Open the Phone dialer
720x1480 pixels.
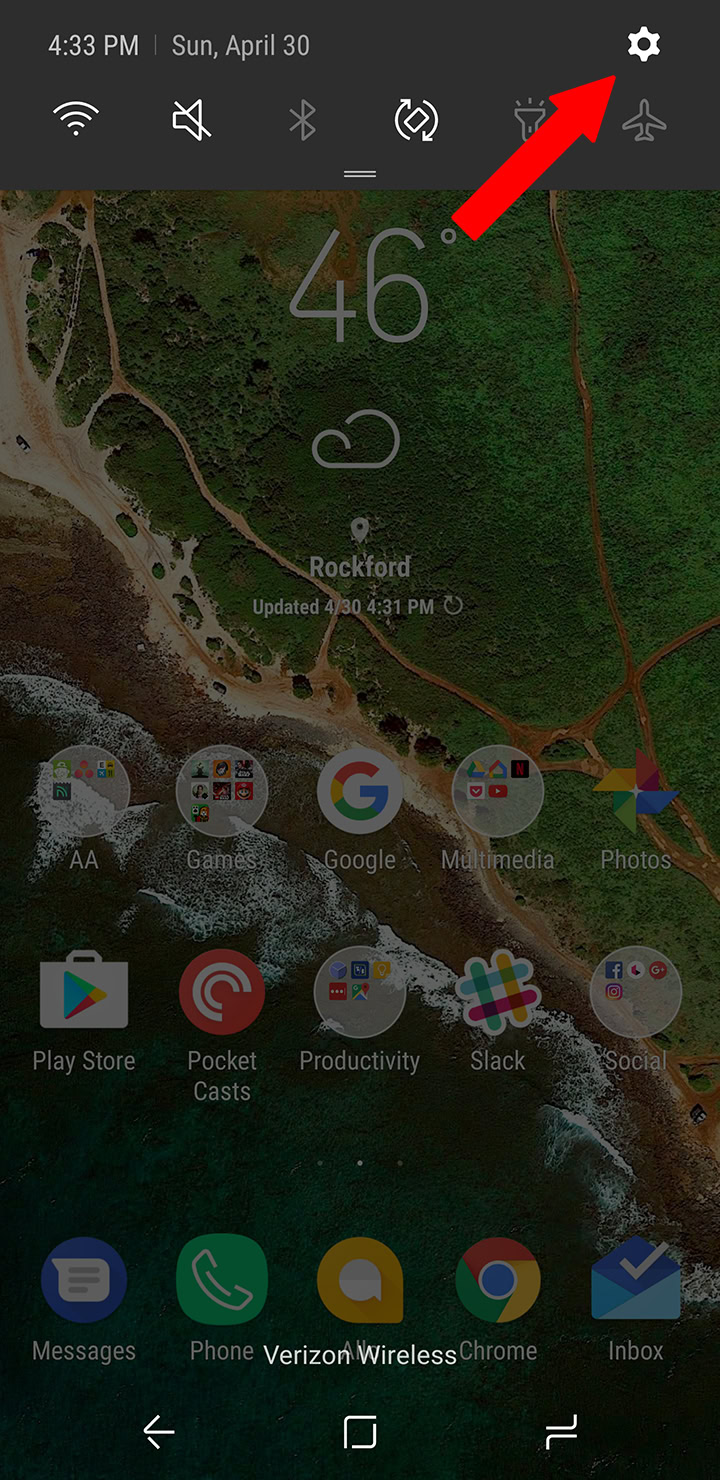click(222, 1281)
